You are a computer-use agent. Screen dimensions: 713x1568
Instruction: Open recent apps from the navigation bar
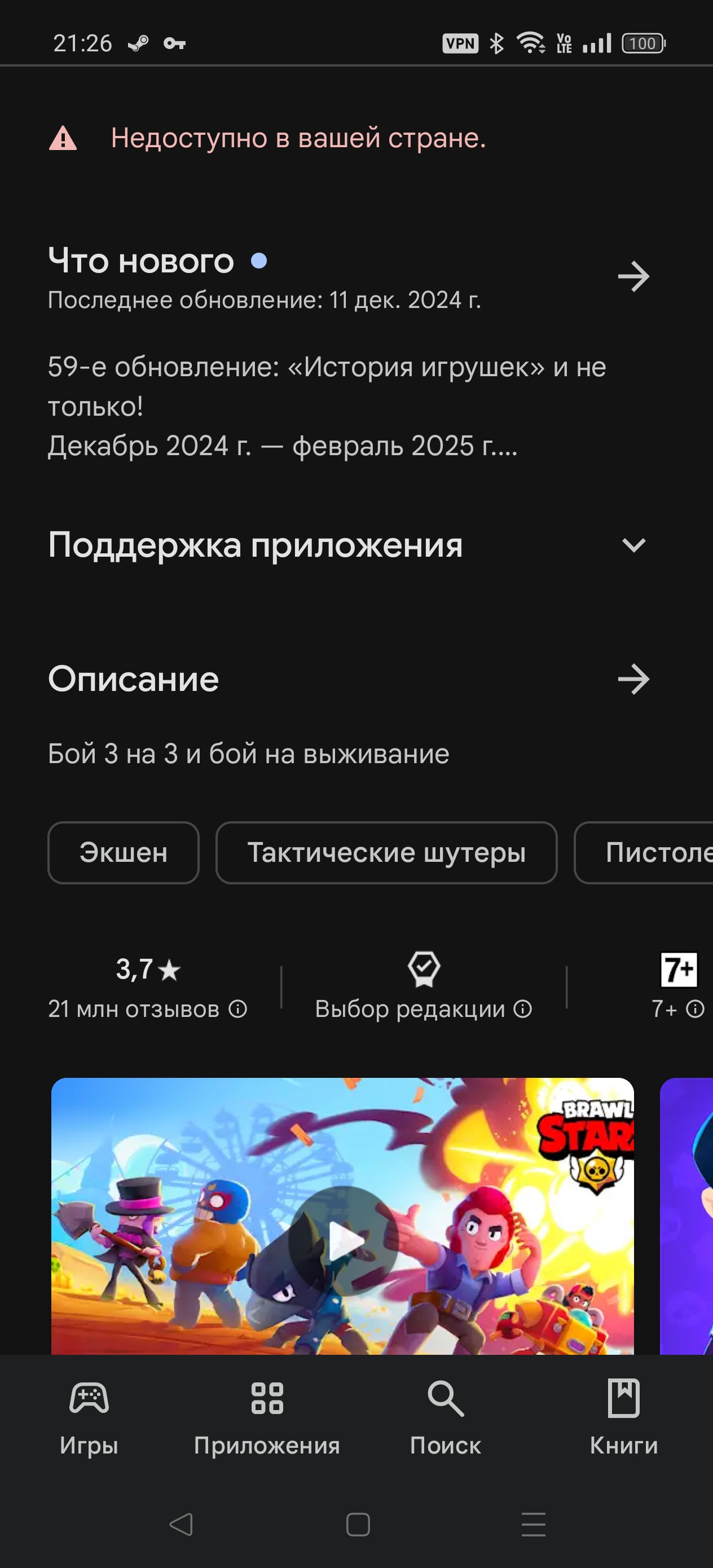tap(534, 1524)
